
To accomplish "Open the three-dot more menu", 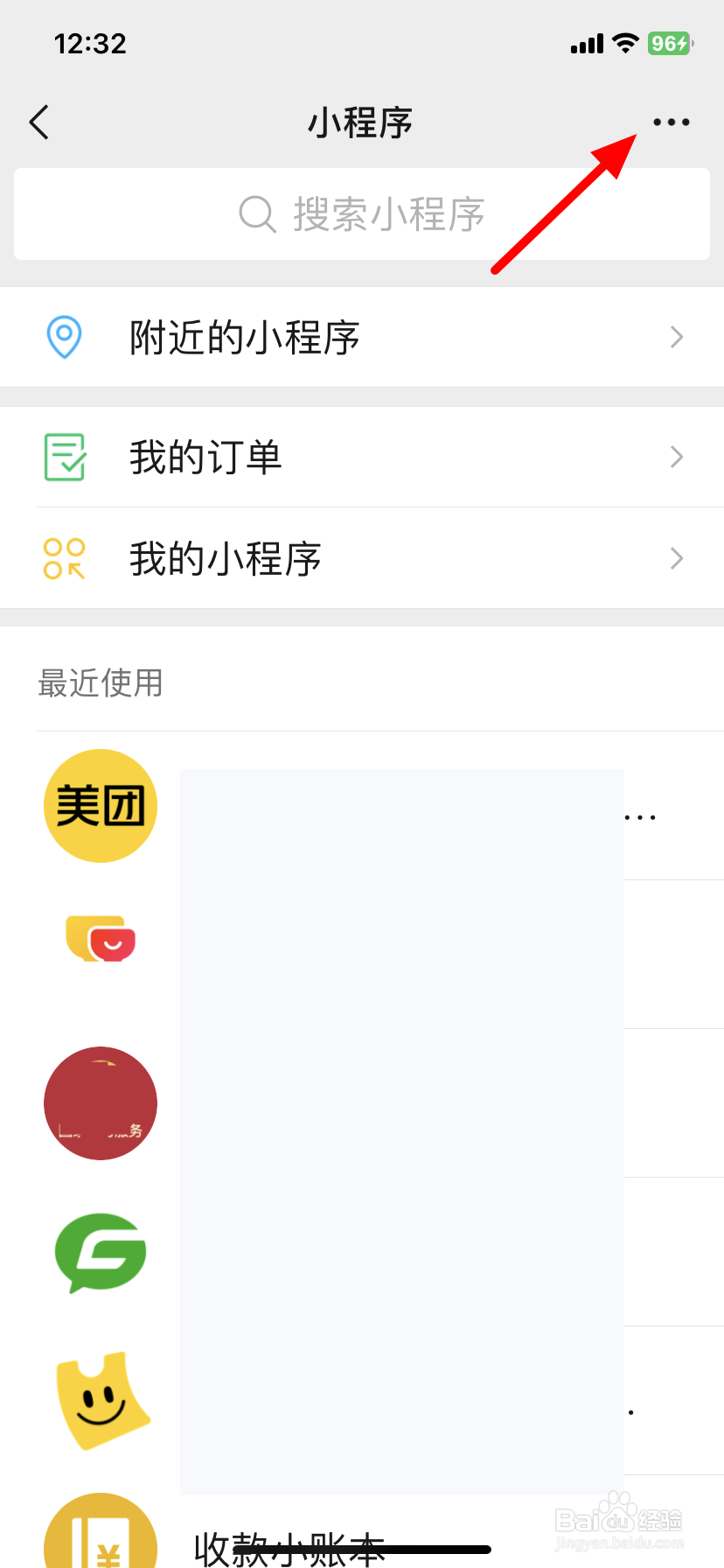I will click(x=672, y=122).
